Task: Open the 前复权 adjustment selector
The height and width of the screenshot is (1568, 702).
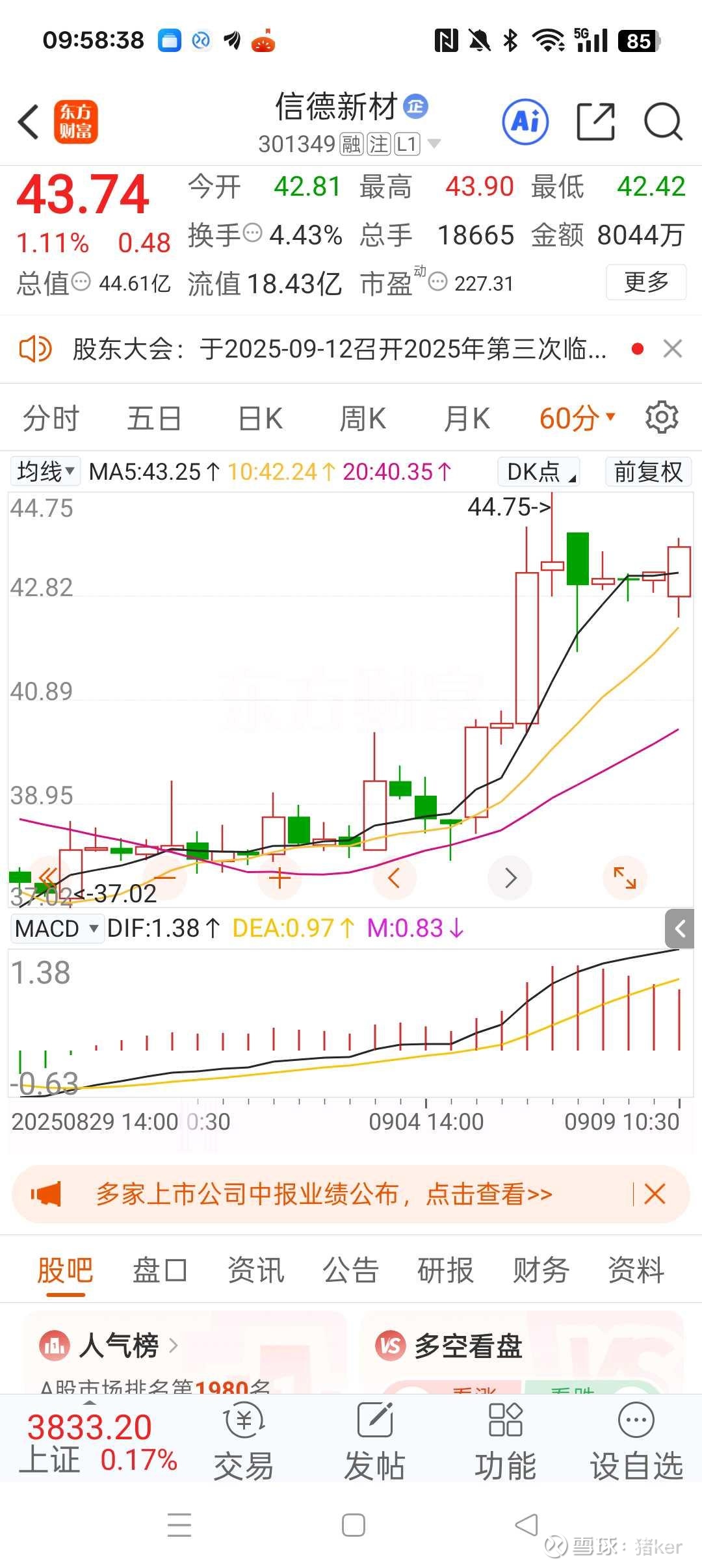Action: (648, 471)
